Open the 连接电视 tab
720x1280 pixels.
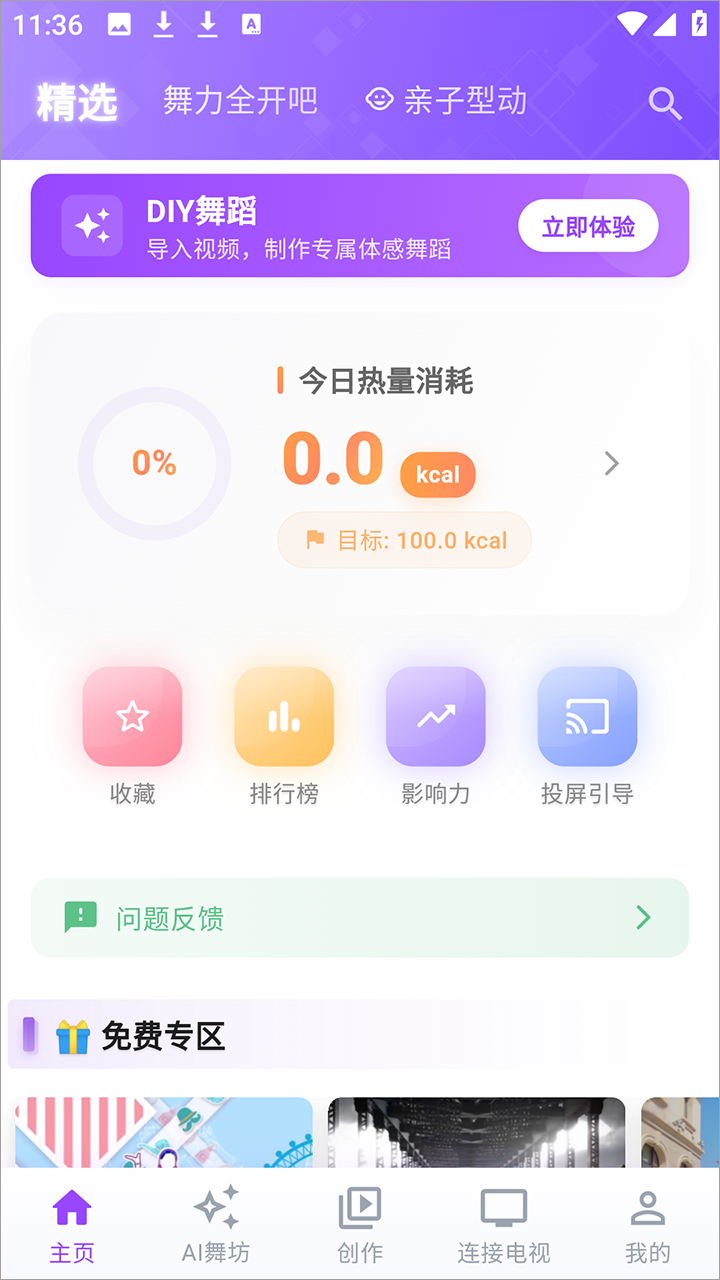(x=504, y=1224)
